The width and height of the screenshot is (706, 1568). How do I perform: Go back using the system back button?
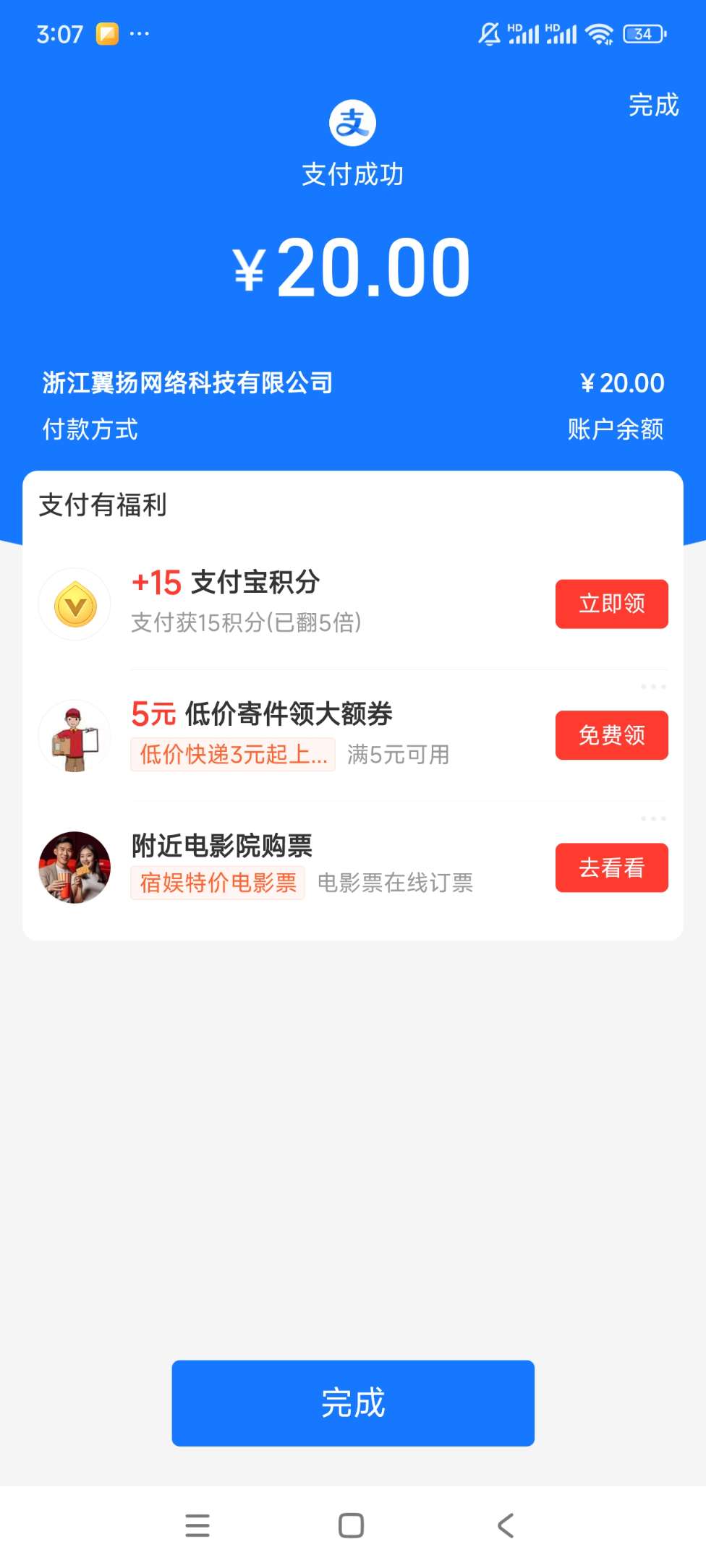click(x=506, y=1525)
